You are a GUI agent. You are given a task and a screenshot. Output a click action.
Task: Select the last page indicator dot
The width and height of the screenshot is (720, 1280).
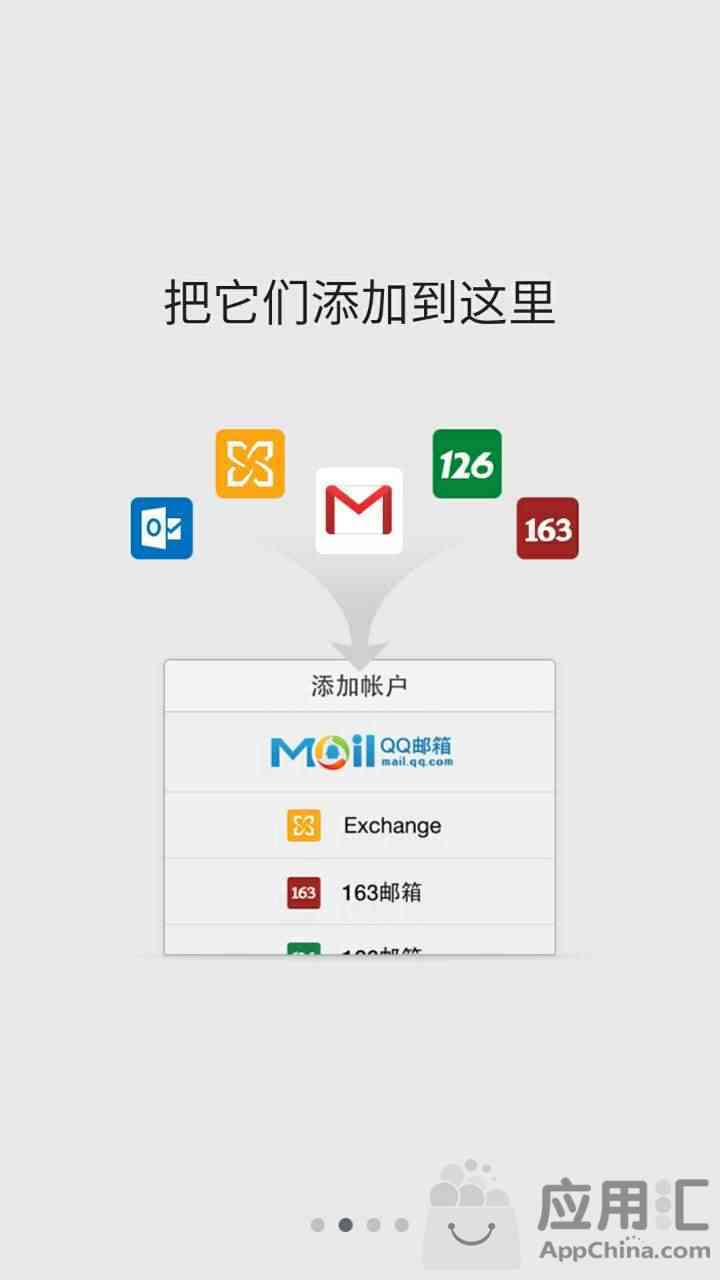pyautogui.click(x=401, y=1224)
